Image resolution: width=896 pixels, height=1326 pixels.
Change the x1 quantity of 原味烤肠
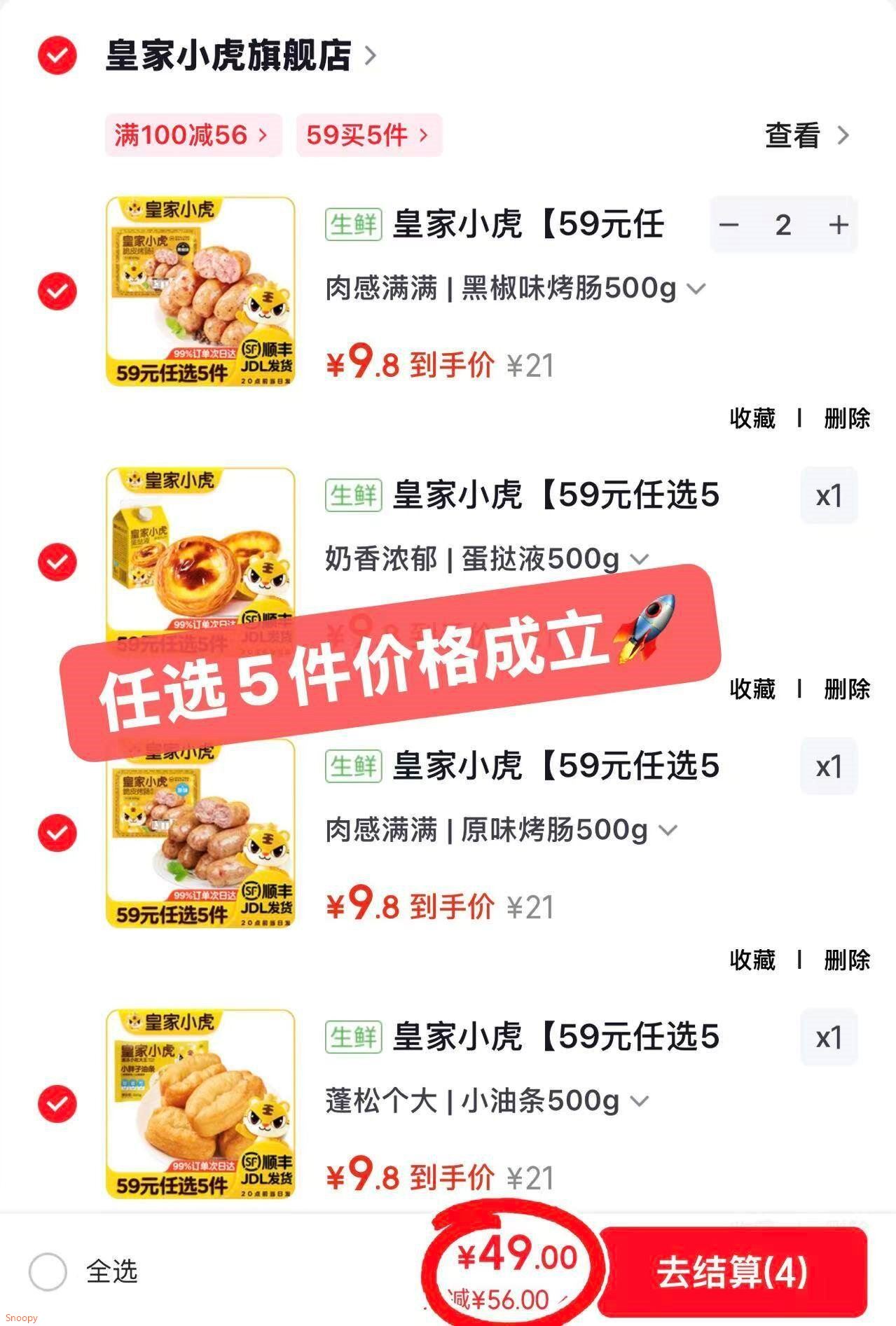[829, 766]
